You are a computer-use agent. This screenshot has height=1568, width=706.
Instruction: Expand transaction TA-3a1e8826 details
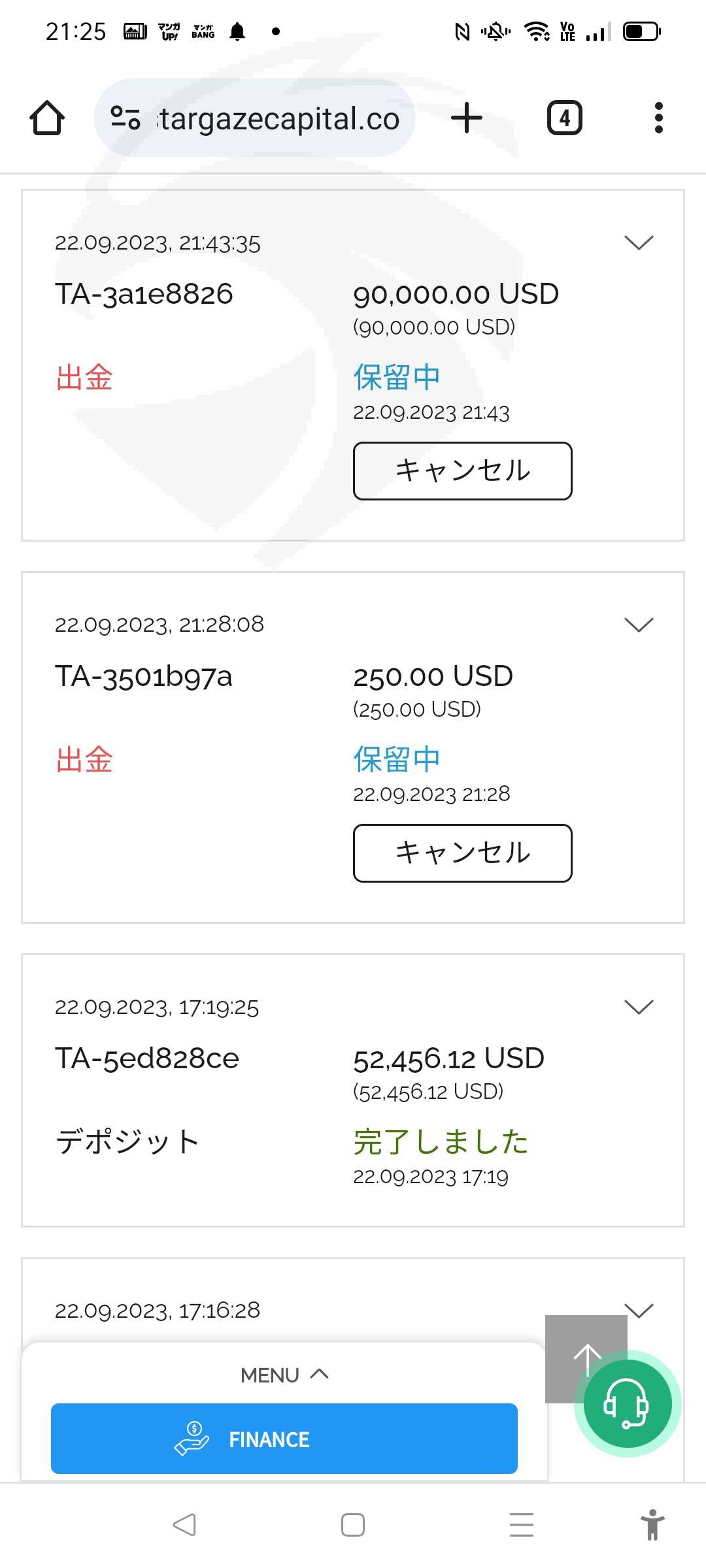(639, 242)
